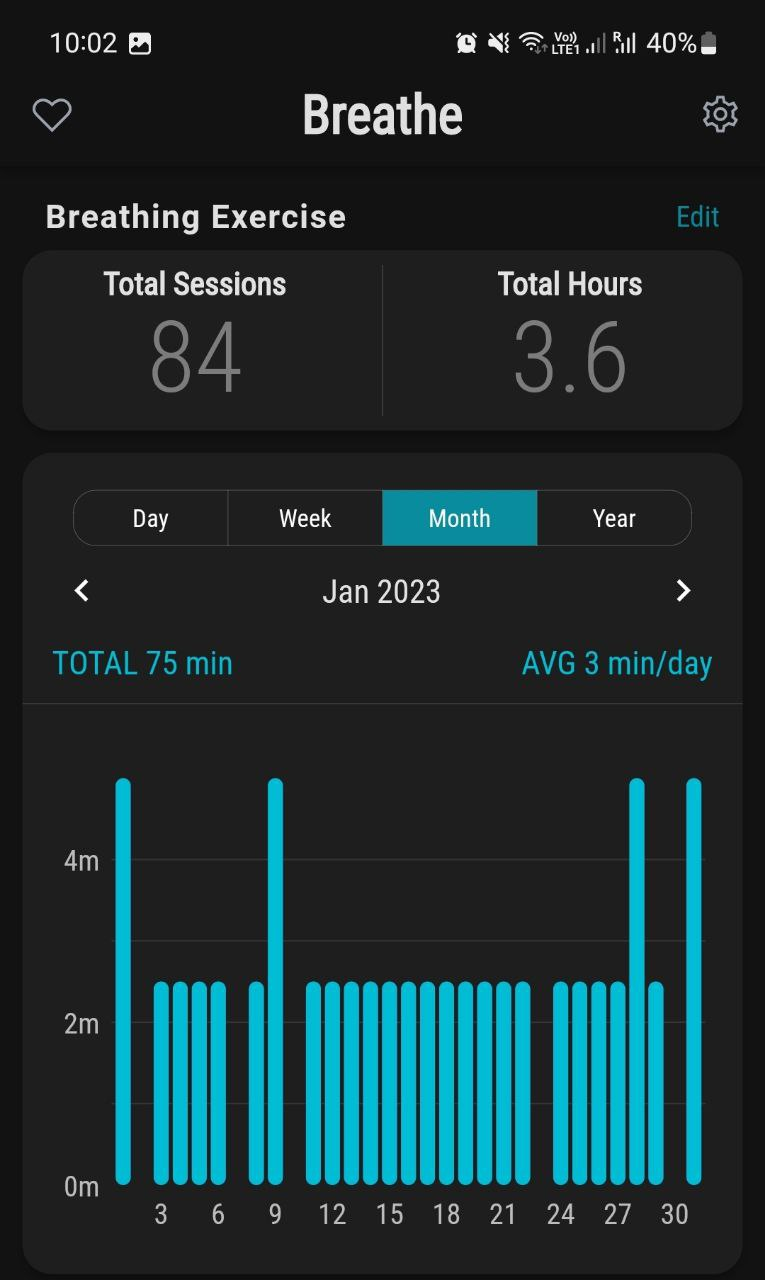The width and height of the screenshot is (765, 1280).
Task: Tap the heart favorites icon
Action: [x=52, y=115]
